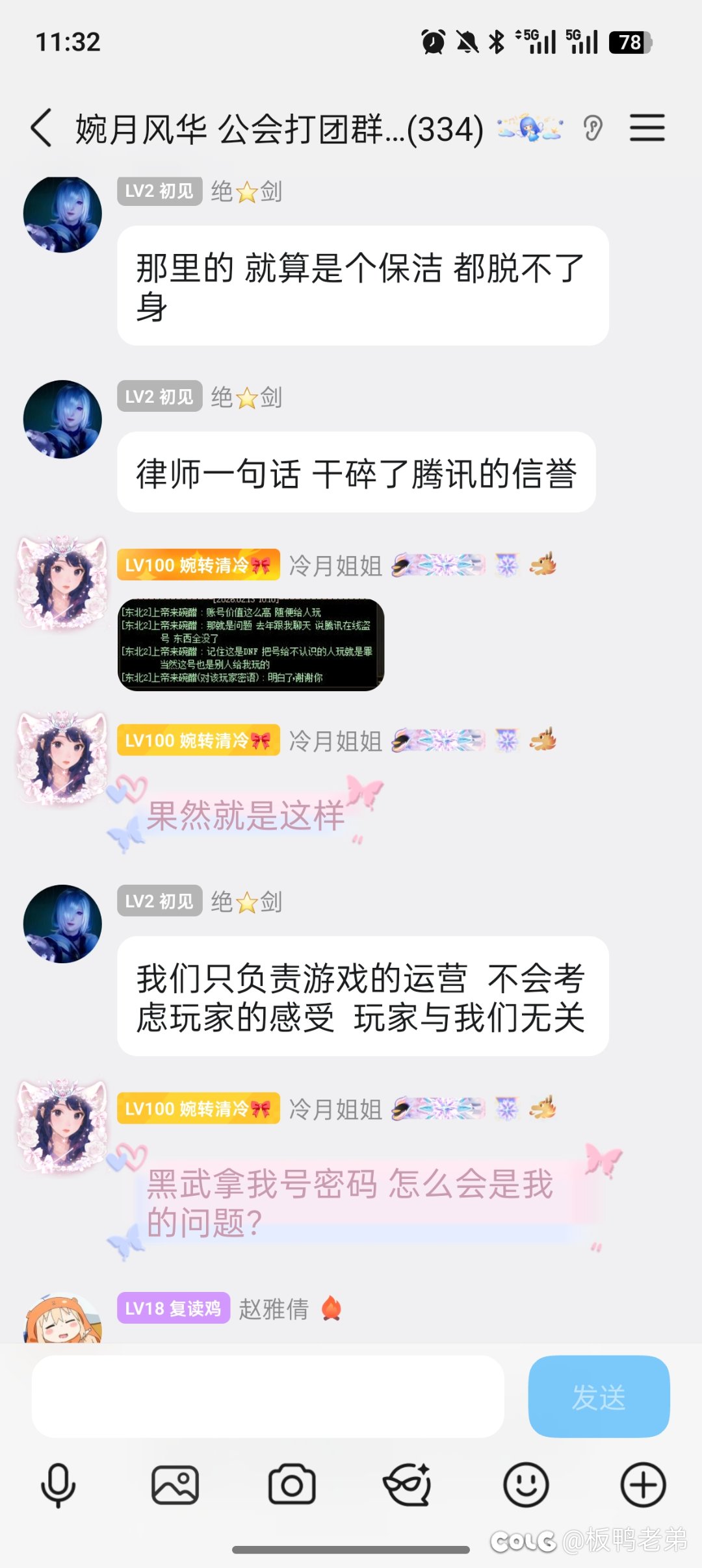Image resolution: width=702 pixels, height=1568 pixels.
Task: Record a voice message with the microphone
Action: pyautogui.click(x=58, y=1485)
